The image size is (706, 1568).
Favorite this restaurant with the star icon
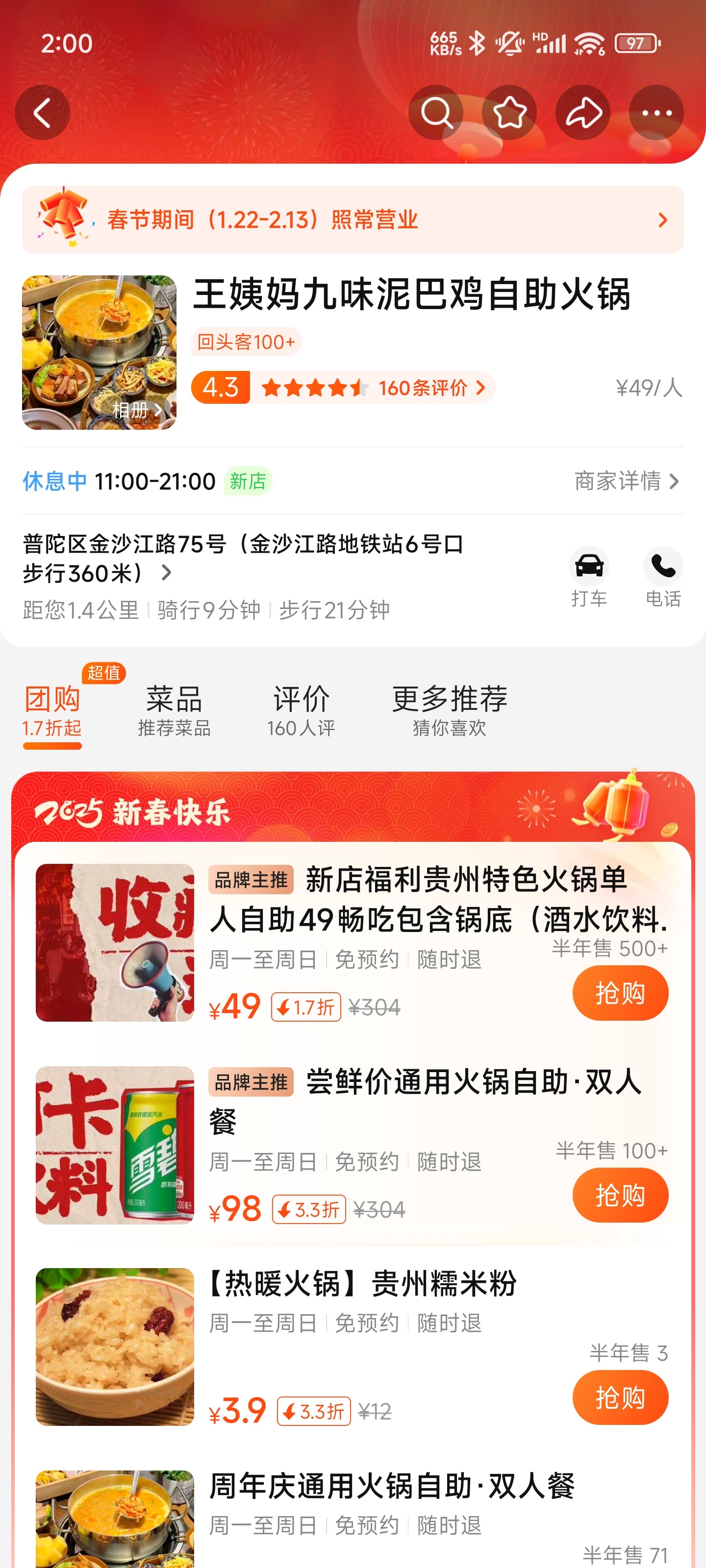509,113
